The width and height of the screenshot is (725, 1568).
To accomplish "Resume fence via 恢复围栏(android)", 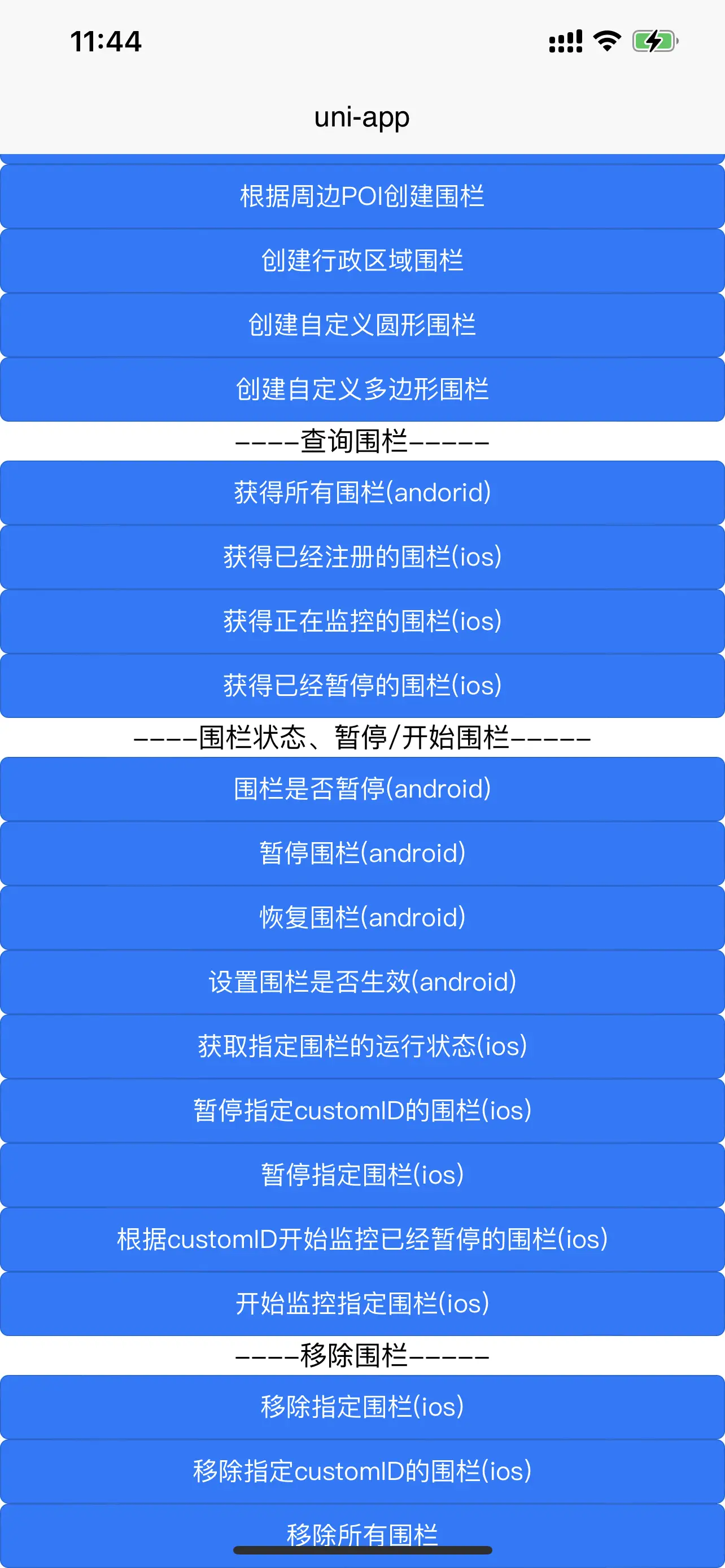I will point(362,918).
